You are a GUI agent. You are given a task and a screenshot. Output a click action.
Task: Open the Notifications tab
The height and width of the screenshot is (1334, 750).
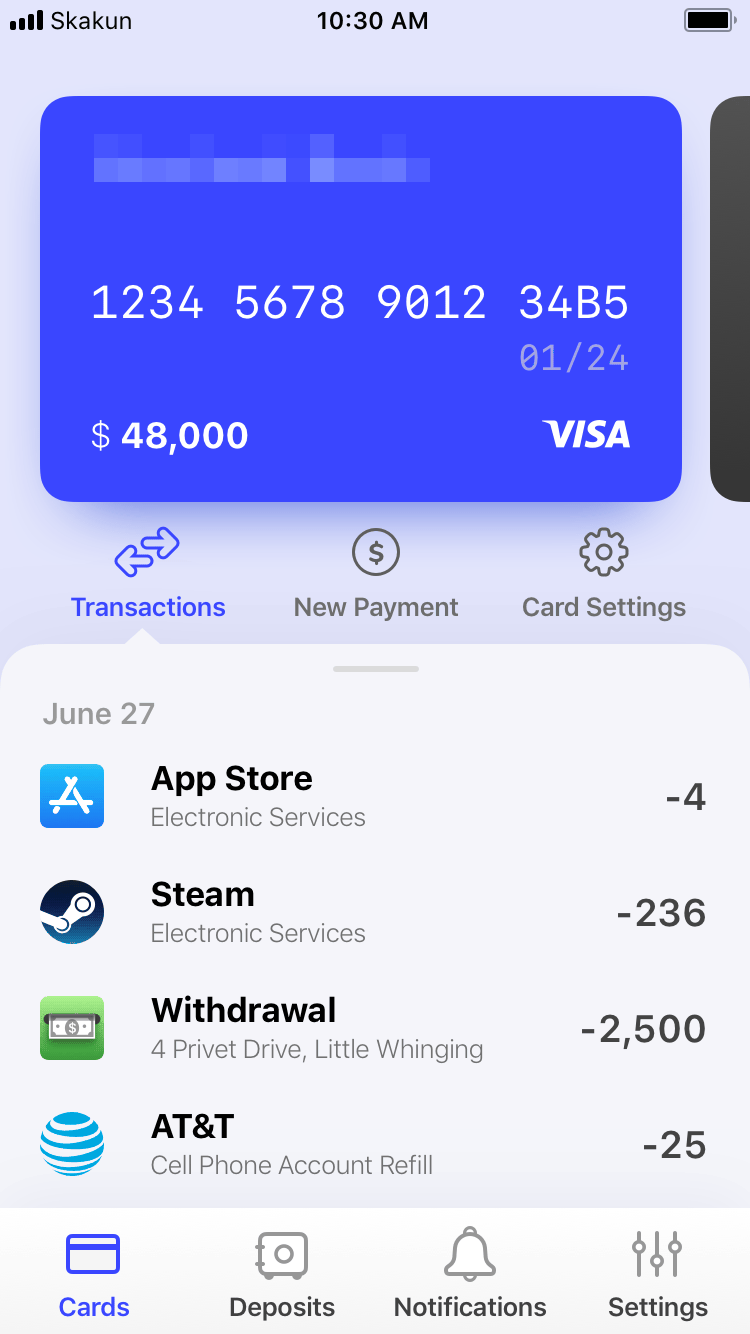click(x=470, y=1273)
